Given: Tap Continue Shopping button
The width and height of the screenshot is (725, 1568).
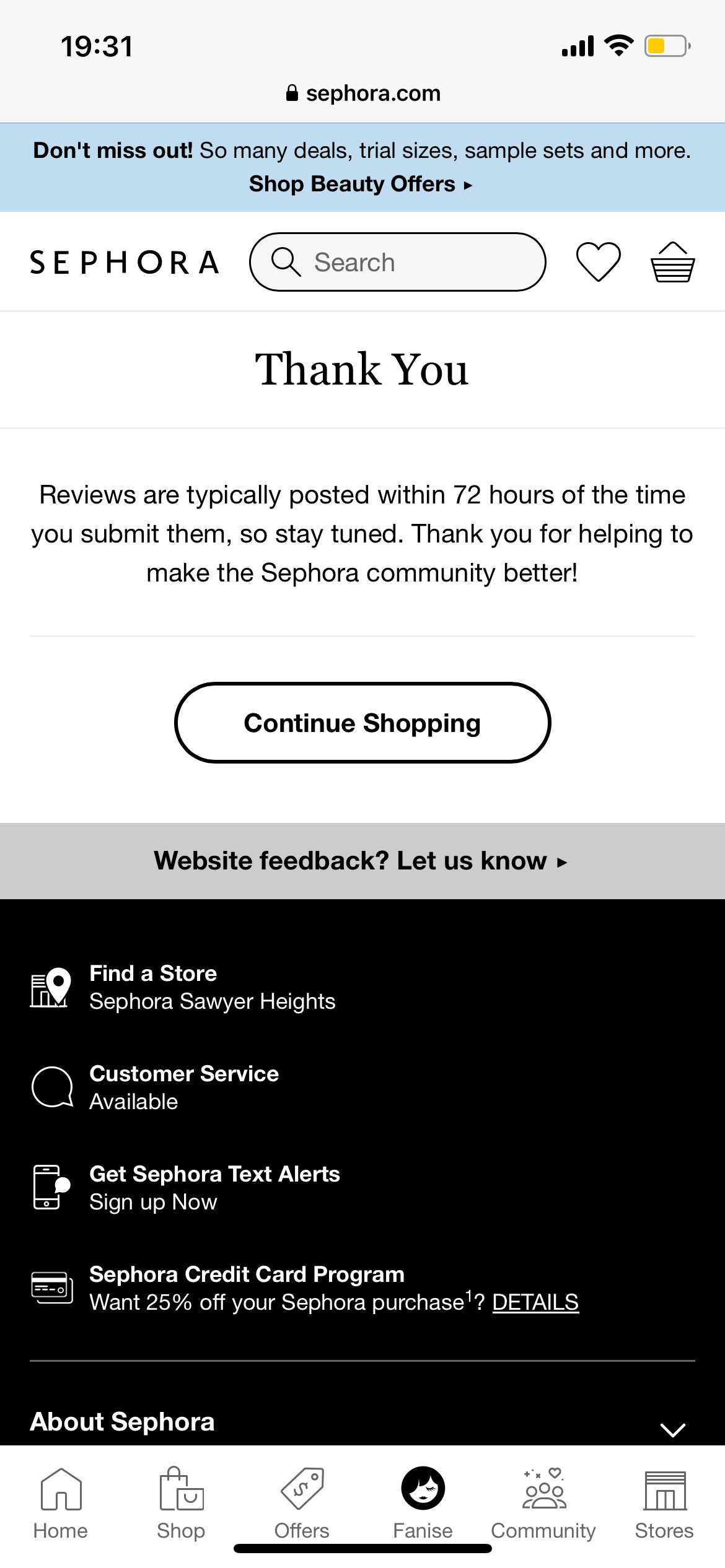Looking at the screenshot, I should [x=362, y=723].
